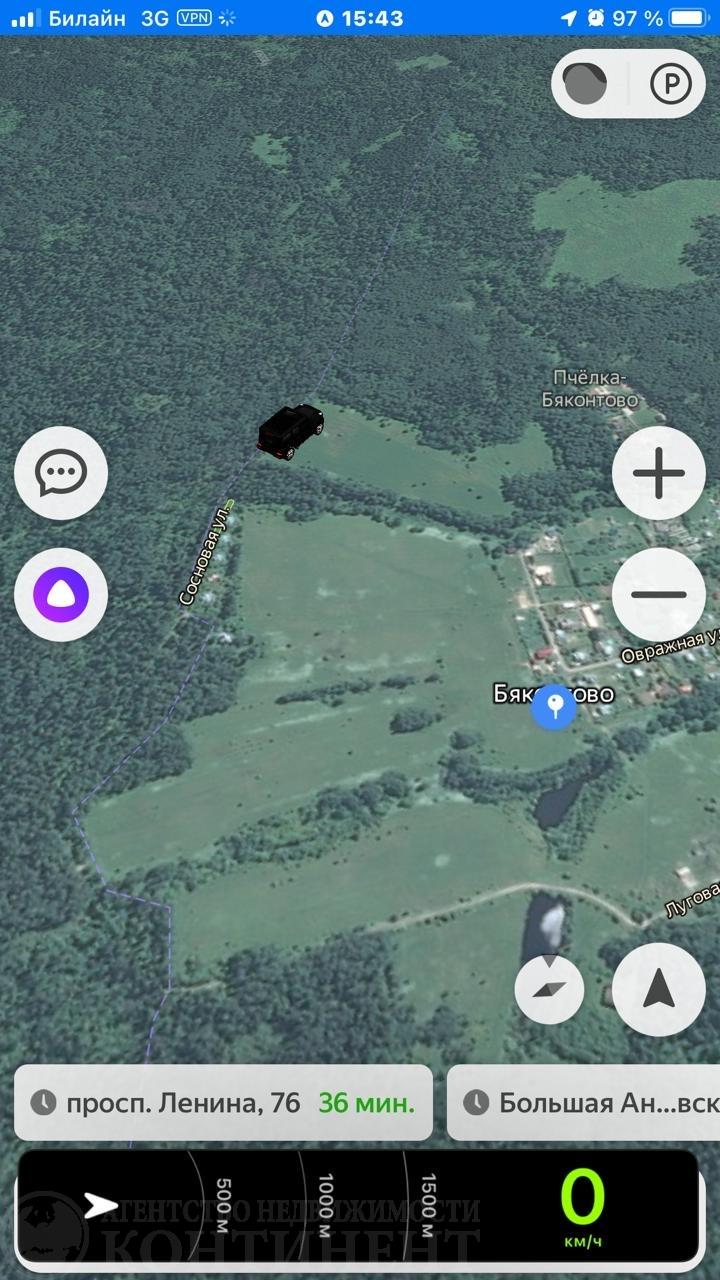Center map on my current location
This screenshot has height=1280, width=720.
tap(658, 990)
